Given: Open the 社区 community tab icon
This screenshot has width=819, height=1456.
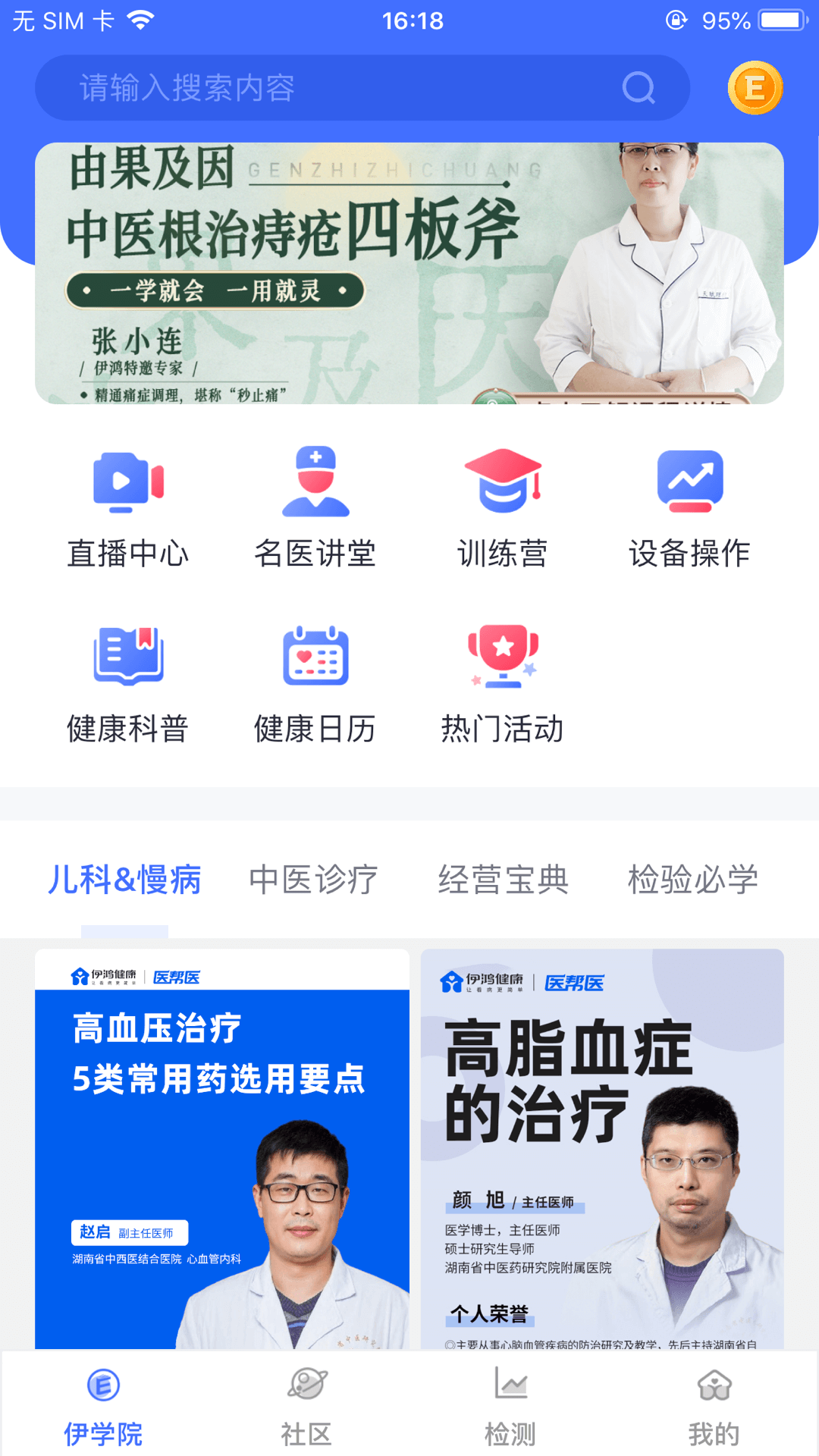Looking at the screenshot, I should pos(306,1403).
